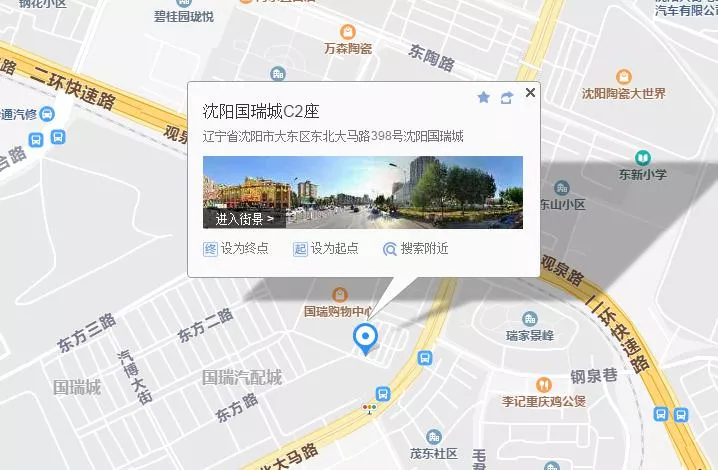Close the 沈阳国瑞城C2座 info popup
This screenshot has width=718, height=470.
click(x=530, y=92)
